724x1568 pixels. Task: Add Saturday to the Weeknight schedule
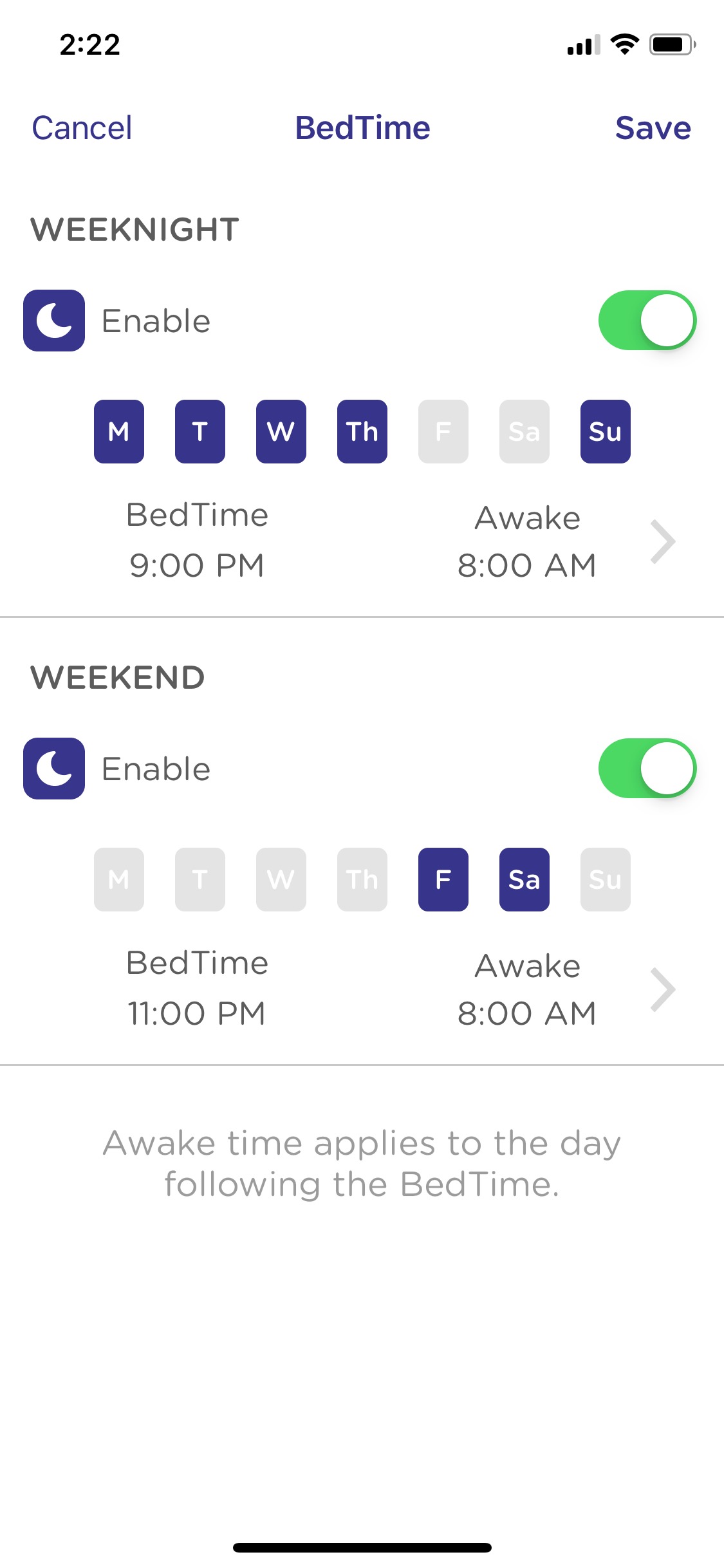[524, 431]
